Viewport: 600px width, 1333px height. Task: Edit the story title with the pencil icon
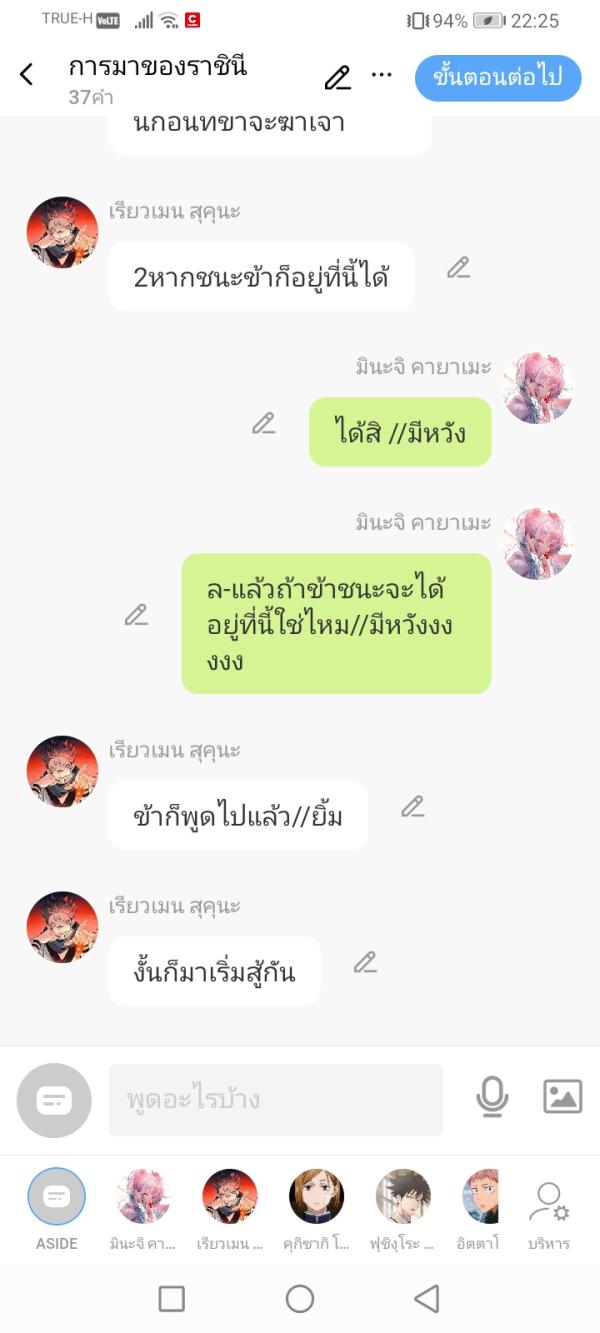(x=337, y=77)
